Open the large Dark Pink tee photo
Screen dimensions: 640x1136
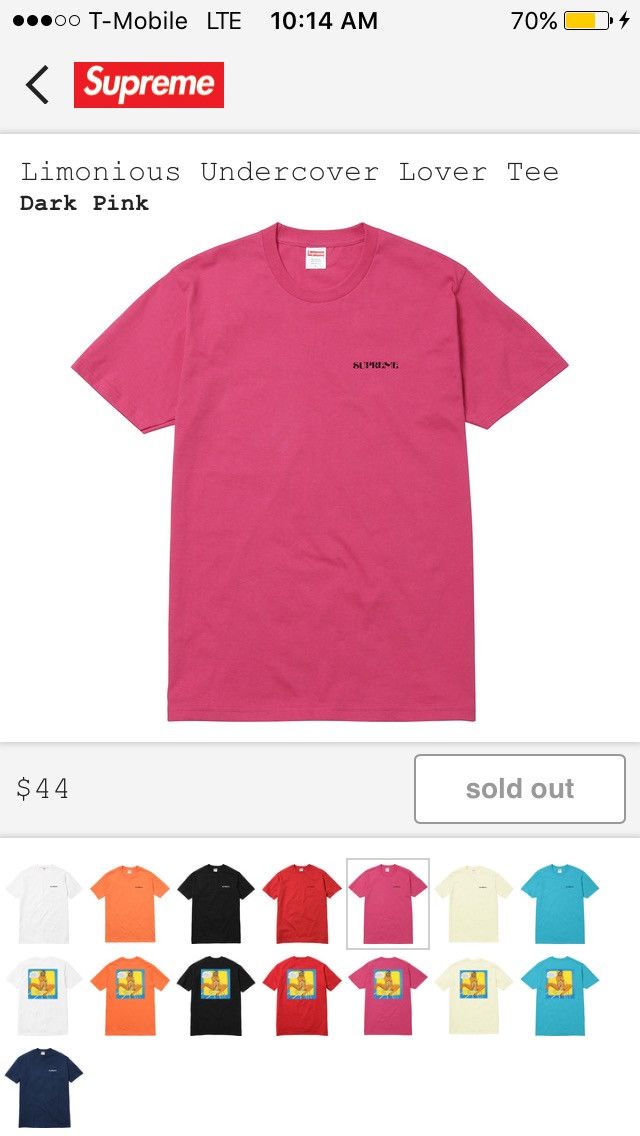[x=320, y=470]
